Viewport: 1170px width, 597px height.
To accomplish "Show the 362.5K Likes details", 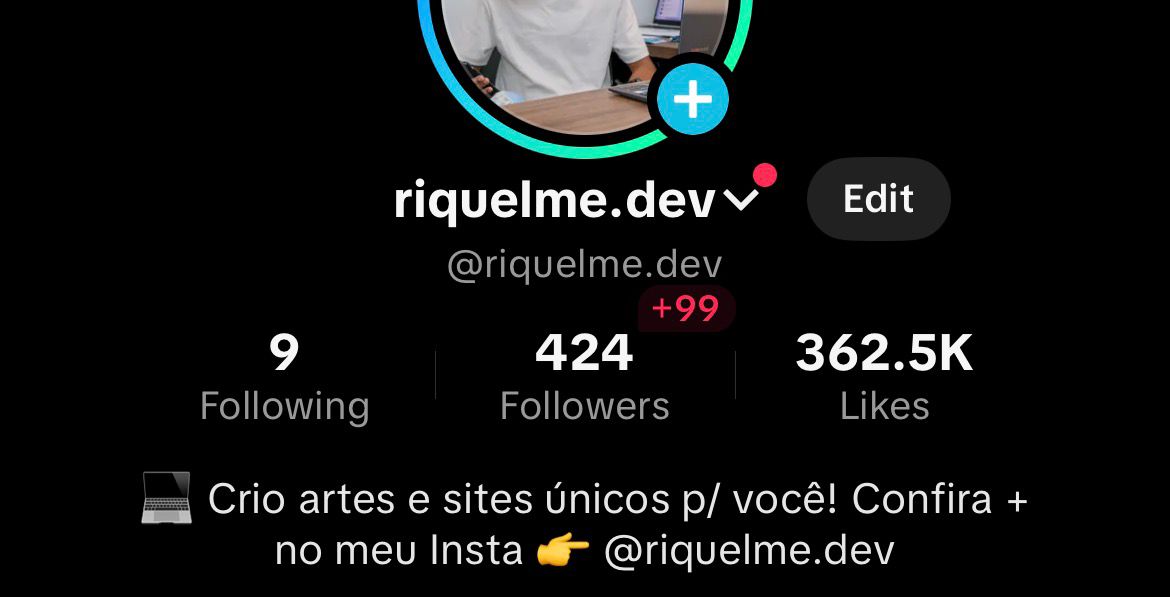I will point(884,378).
